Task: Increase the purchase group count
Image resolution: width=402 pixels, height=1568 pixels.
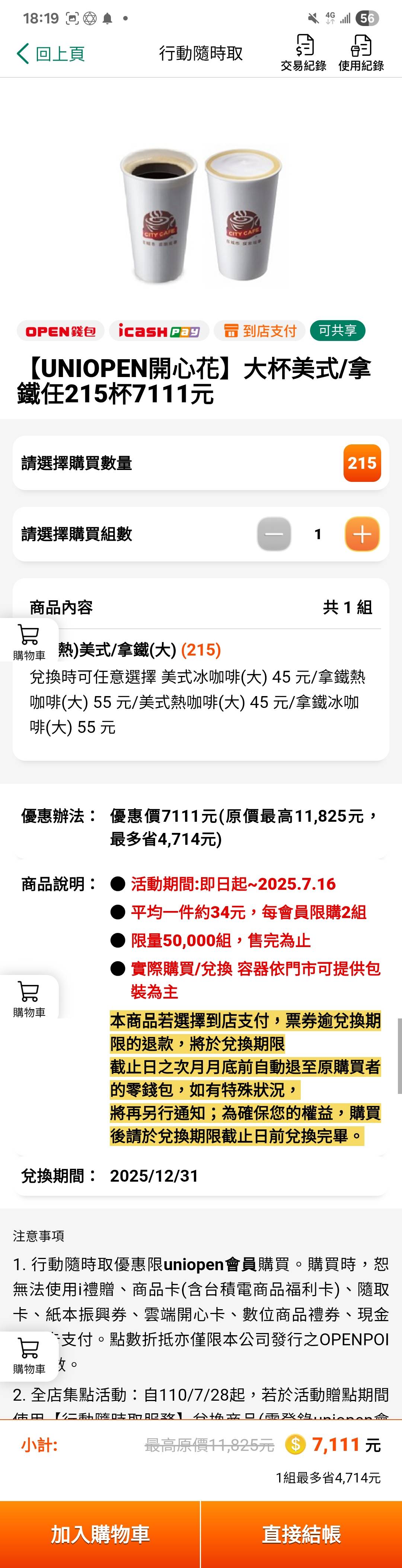Action: (x=362, y=534)
